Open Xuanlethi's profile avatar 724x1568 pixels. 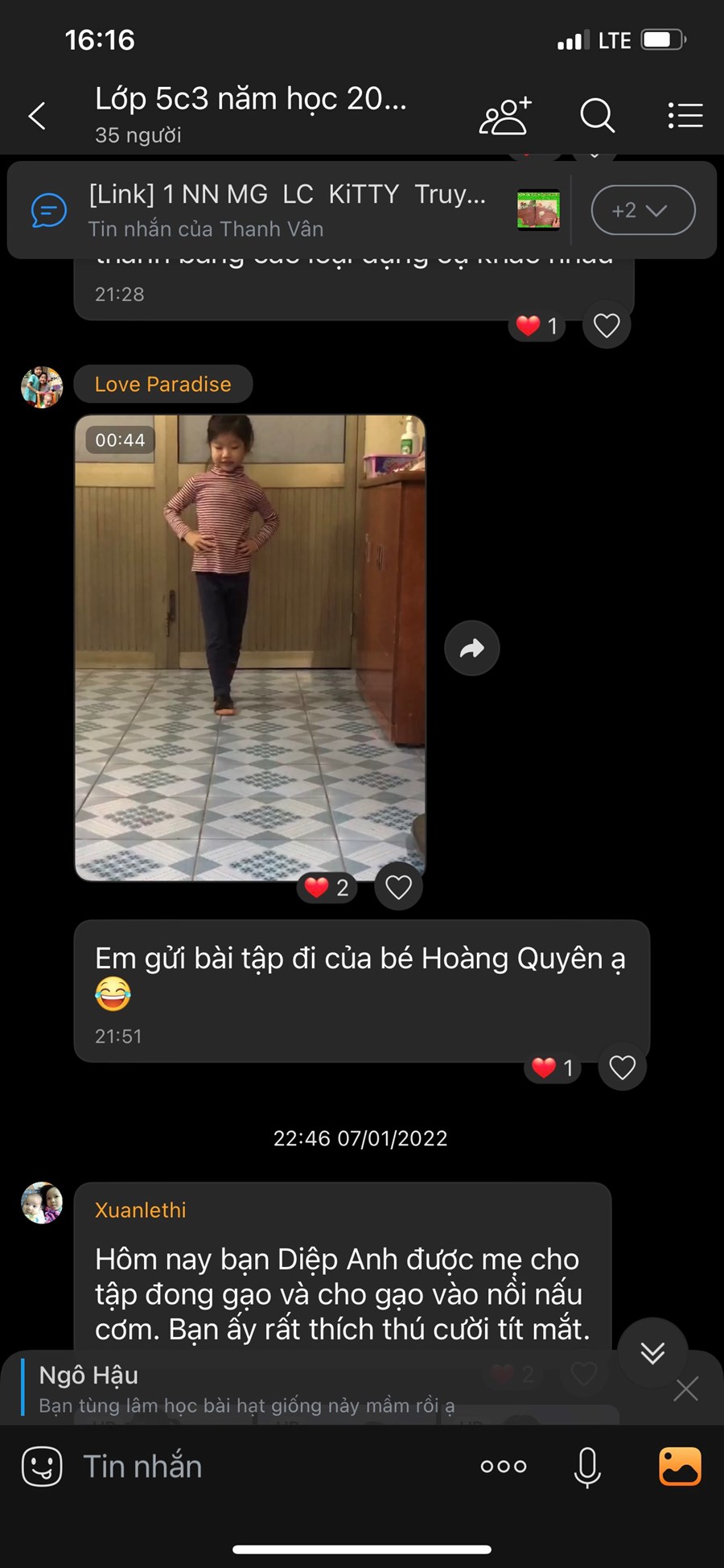(x=42, y=1203)
